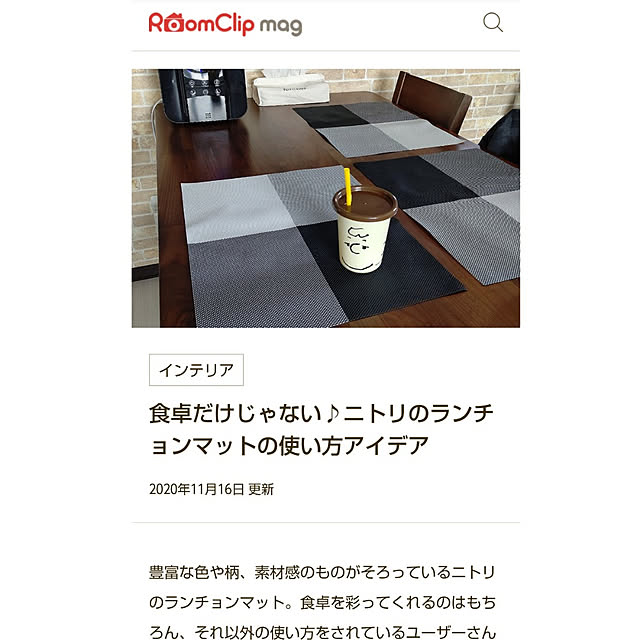Open the placemat article header image
Viewport: 640px width, 640px height.
tap(325, 198)
